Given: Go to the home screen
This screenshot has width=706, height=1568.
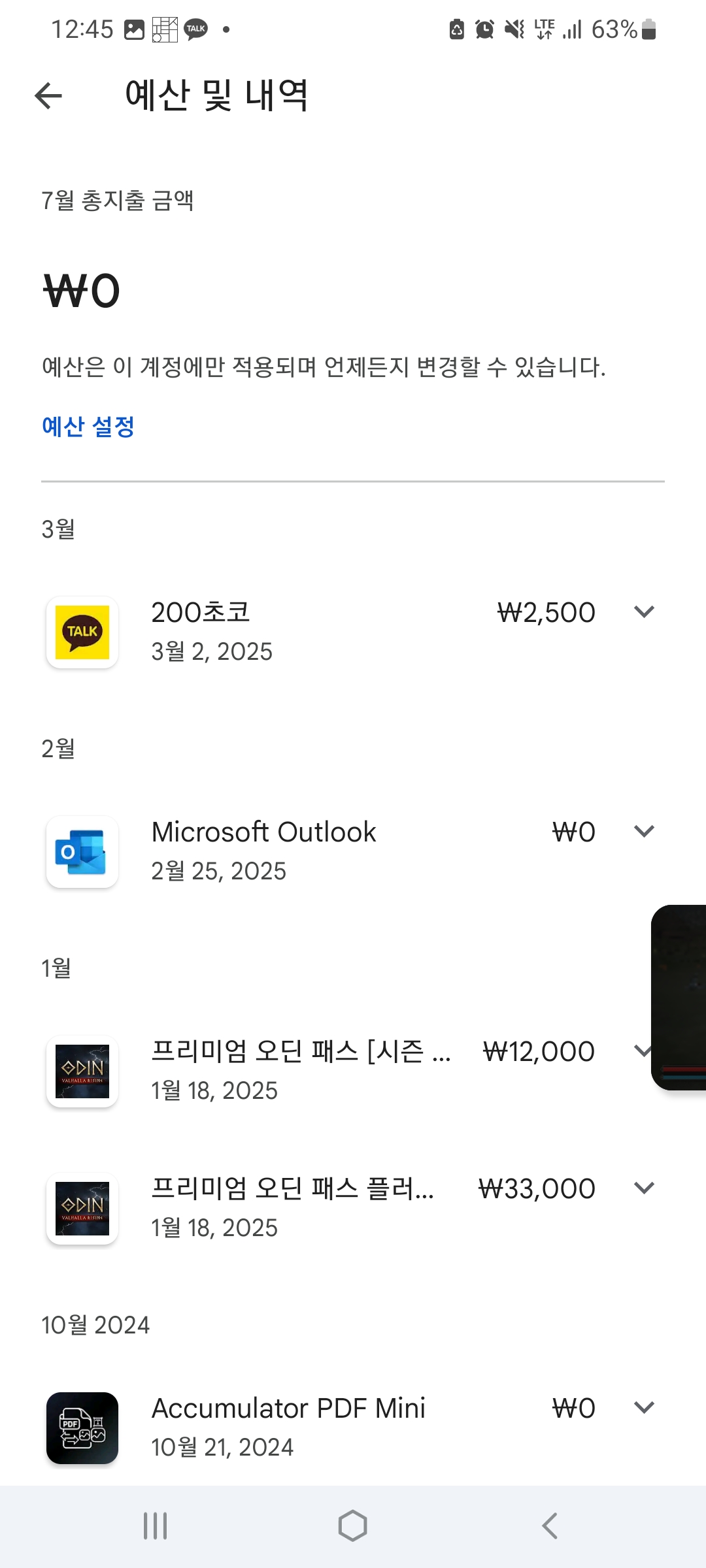Looking at the screenshot, I should pos(353,1526).
